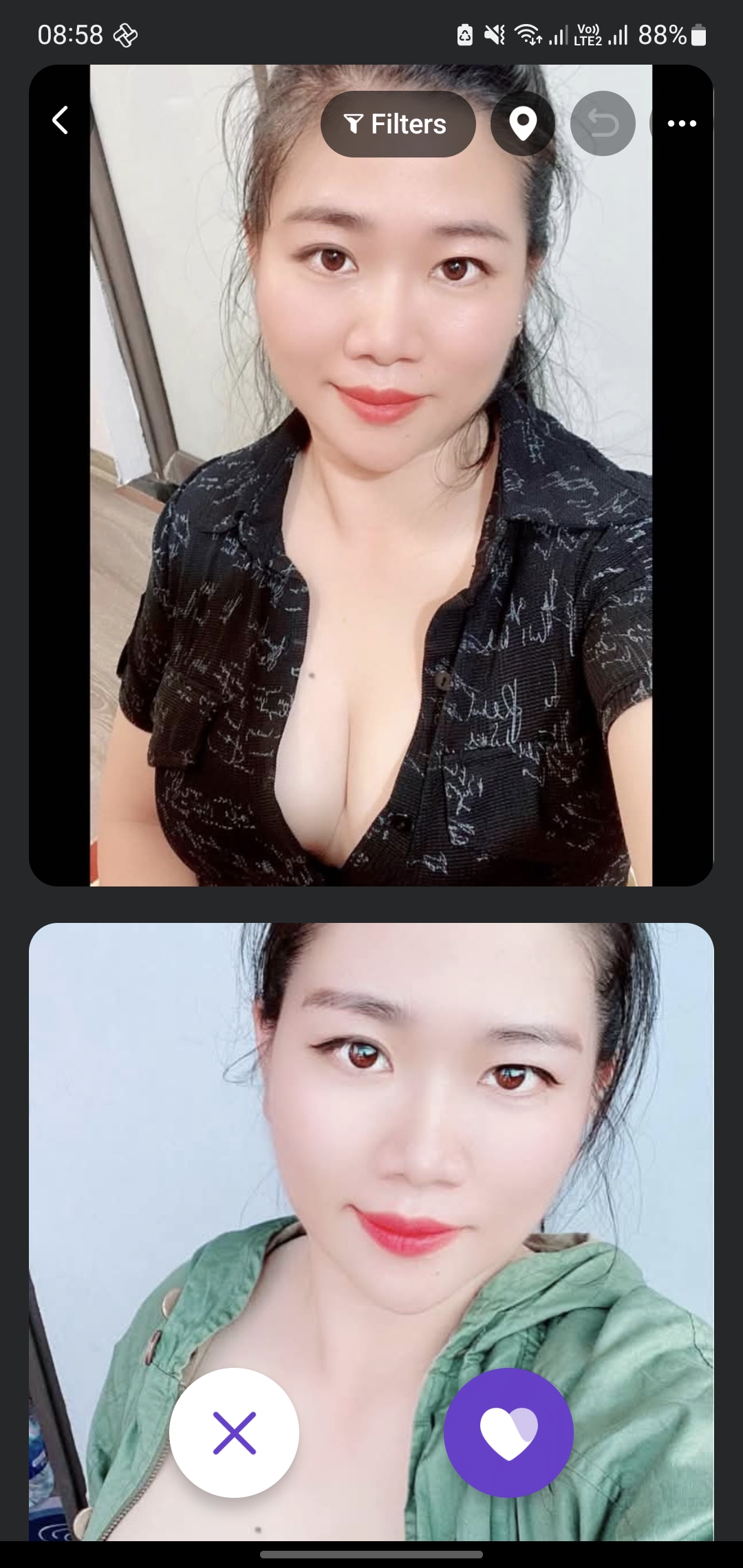Image resolution: width=743 pixels, height=1568 pixels.
Task: Undo the last swipe
Action: tap(603, 124)
